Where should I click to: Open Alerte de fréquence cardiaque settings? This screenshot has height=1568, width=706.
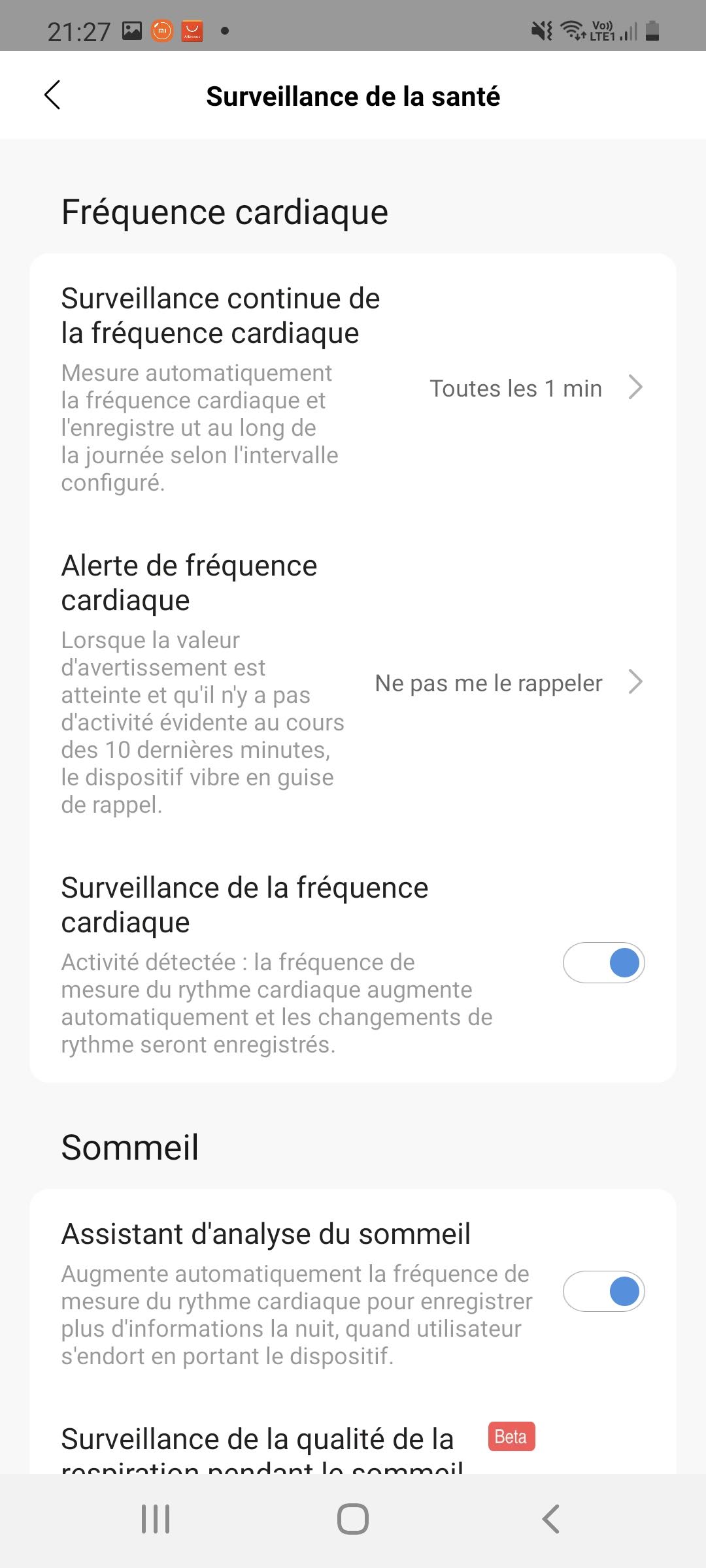coord(353,683)
